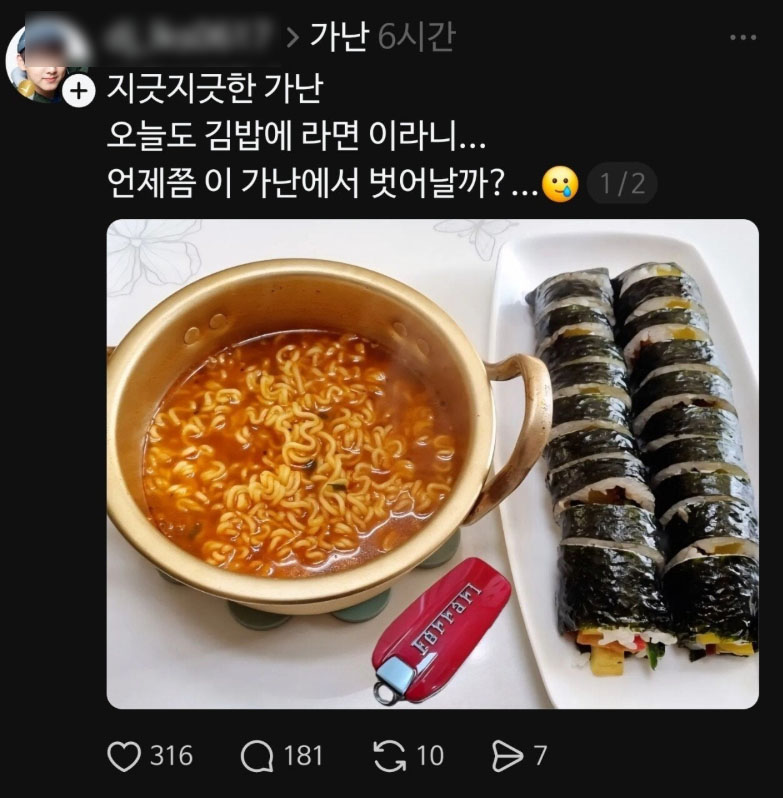
Task: Open the post's overflow menu
Action: [742, 38]
